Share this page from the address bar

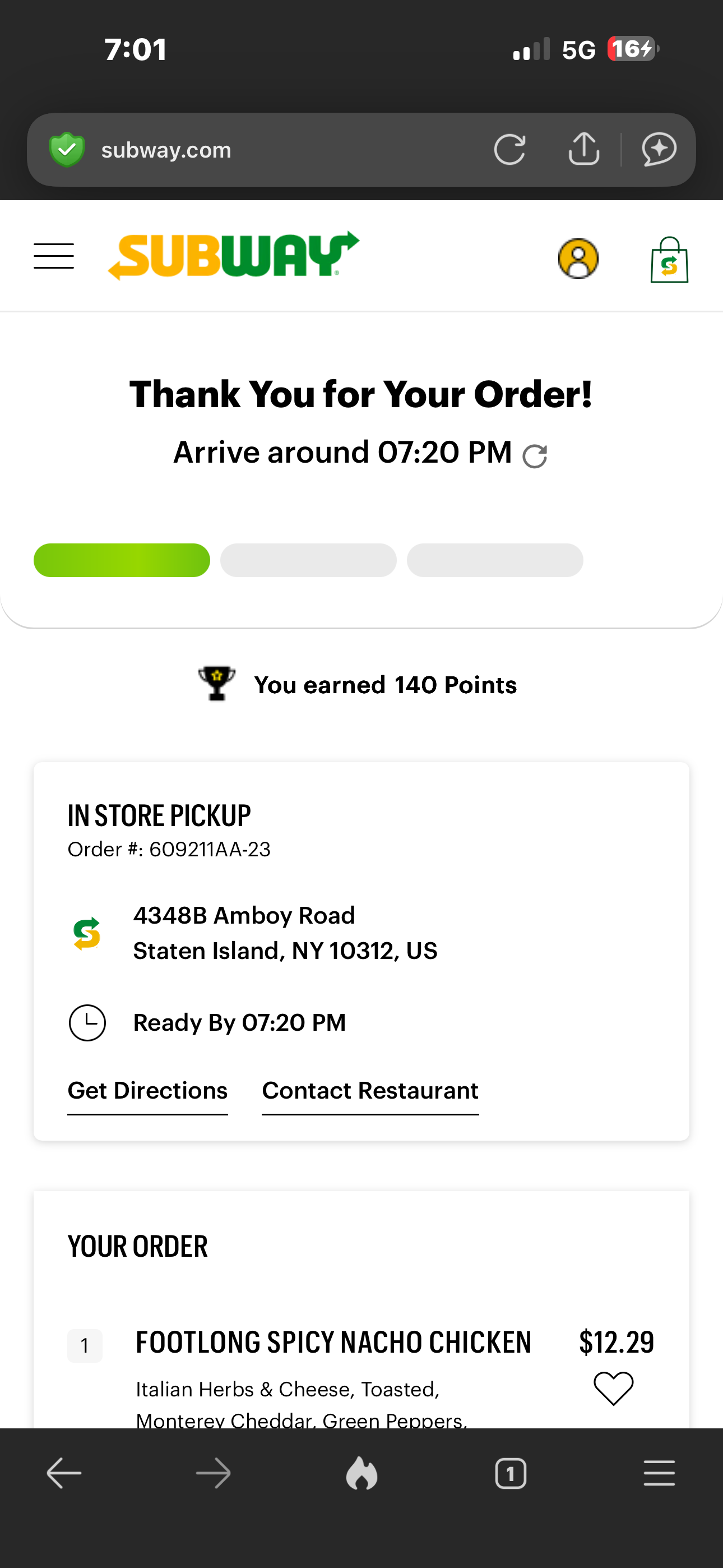click(x=583, y=150)
